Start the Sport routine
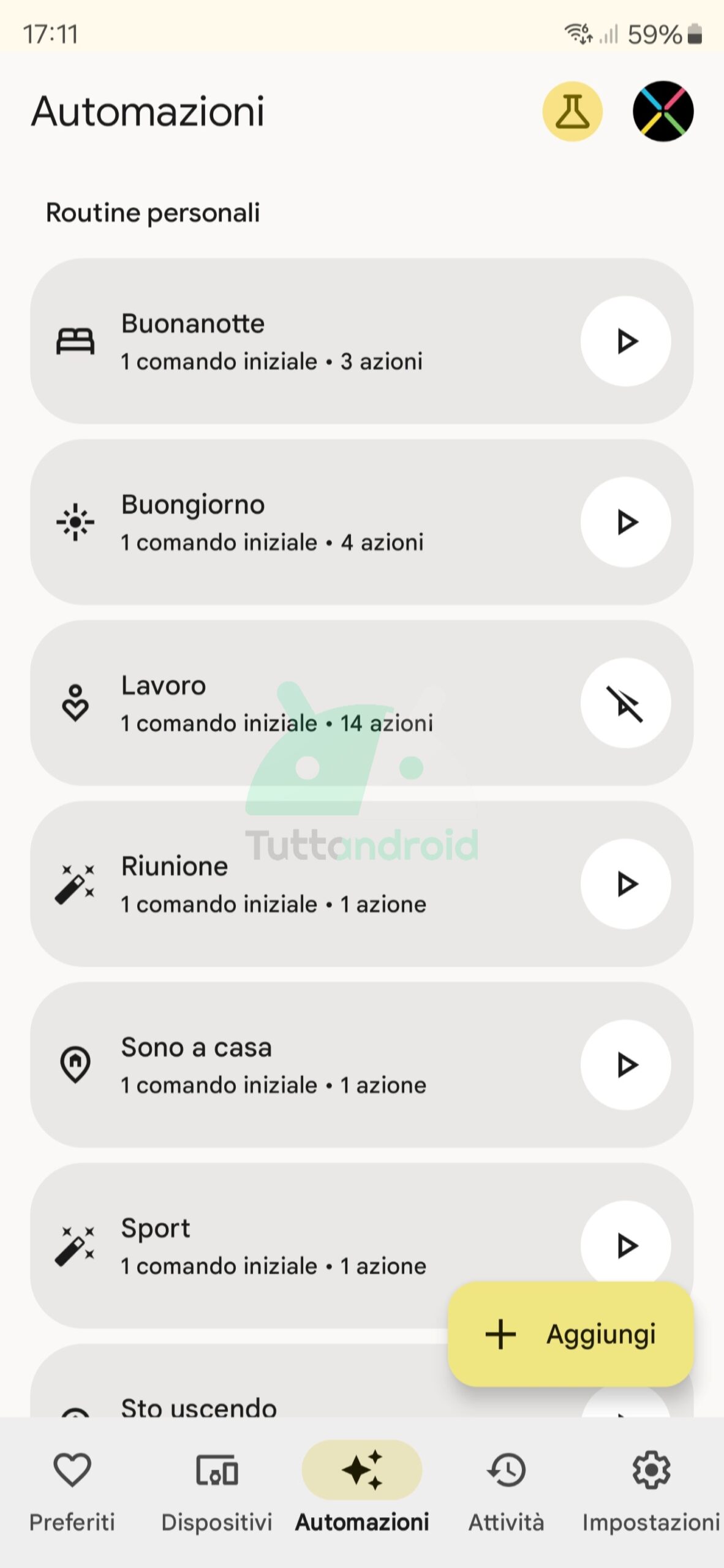Screen dimensions: 724x1568 pyautogui.click(x=625, y=1243)
